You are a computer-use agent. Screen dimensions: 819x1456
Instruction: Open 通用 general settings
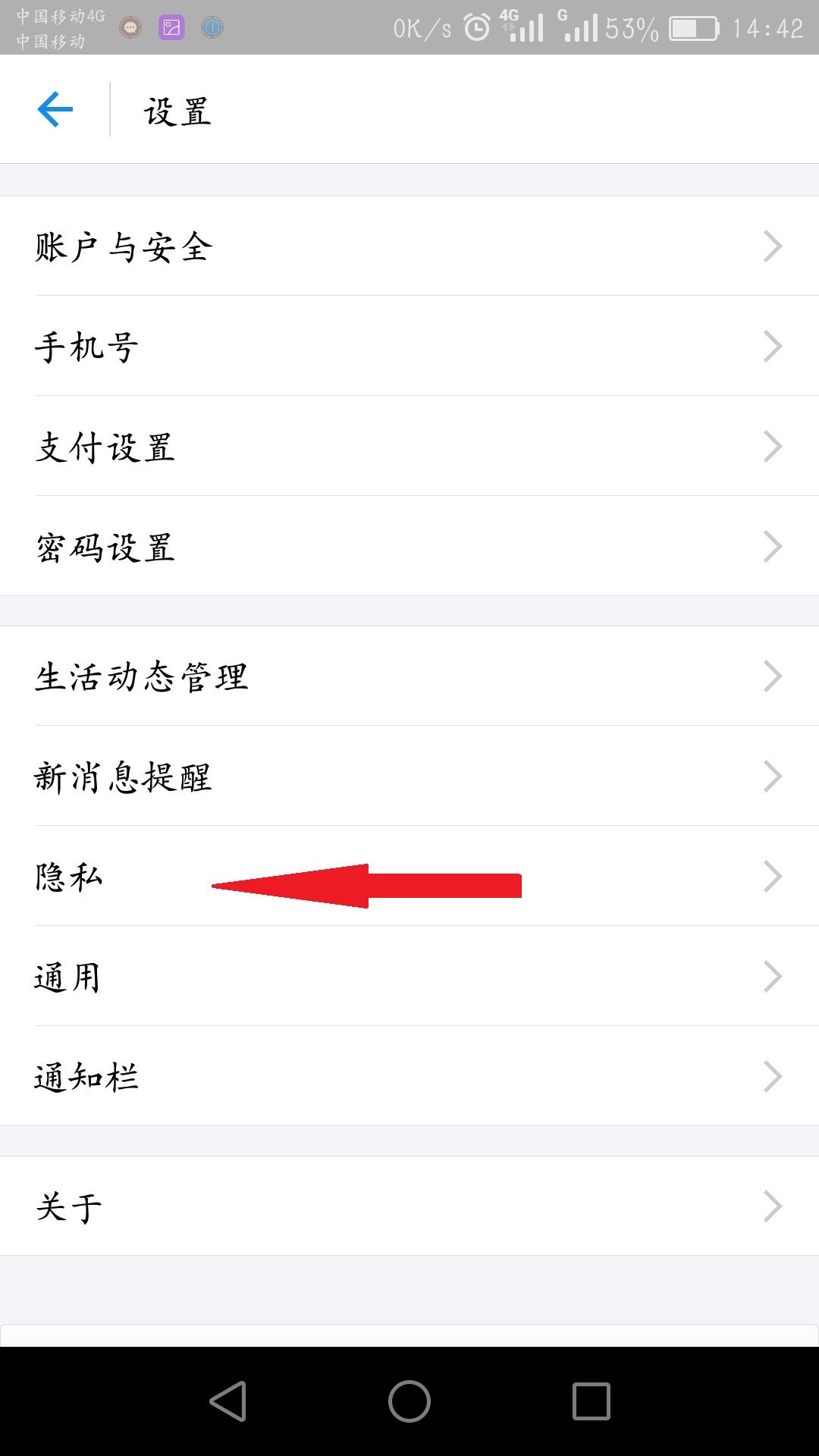[x=409, y=976]
